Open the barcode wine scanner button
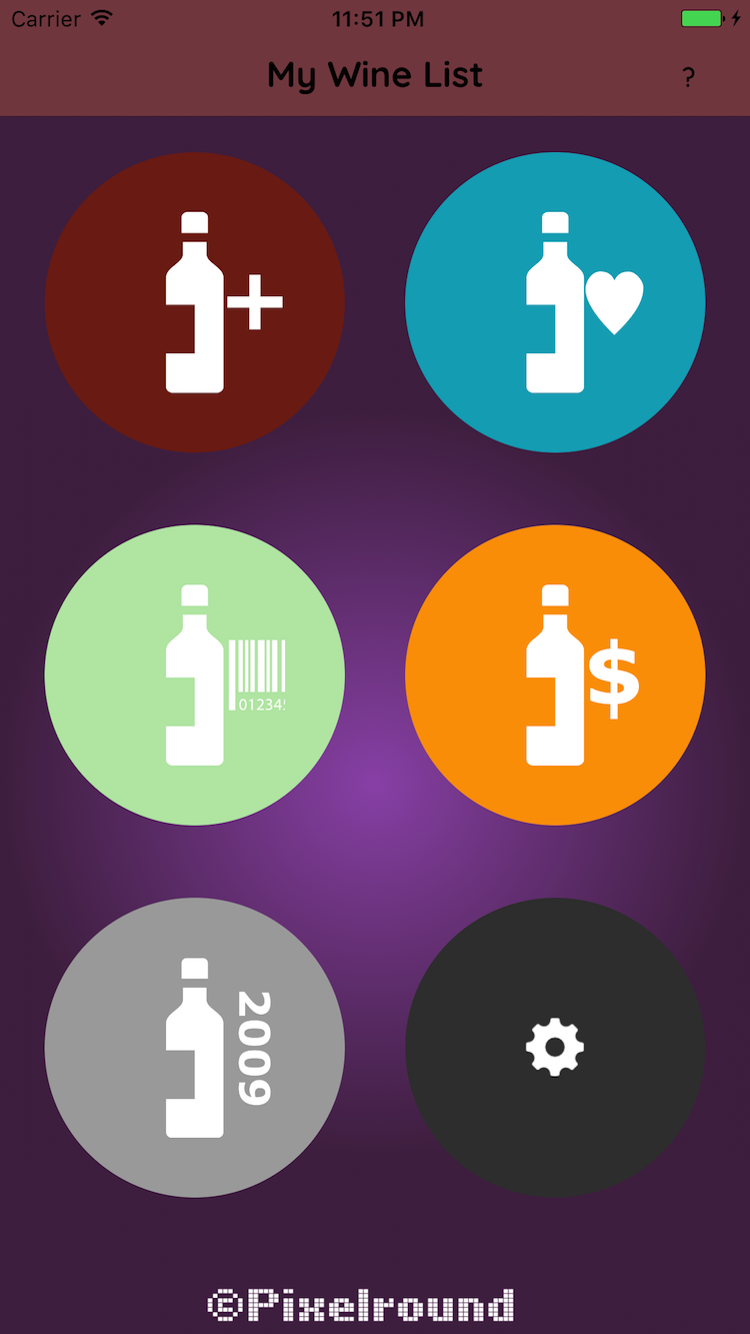This screenshot has width=750, height=1334. [195, 675]
